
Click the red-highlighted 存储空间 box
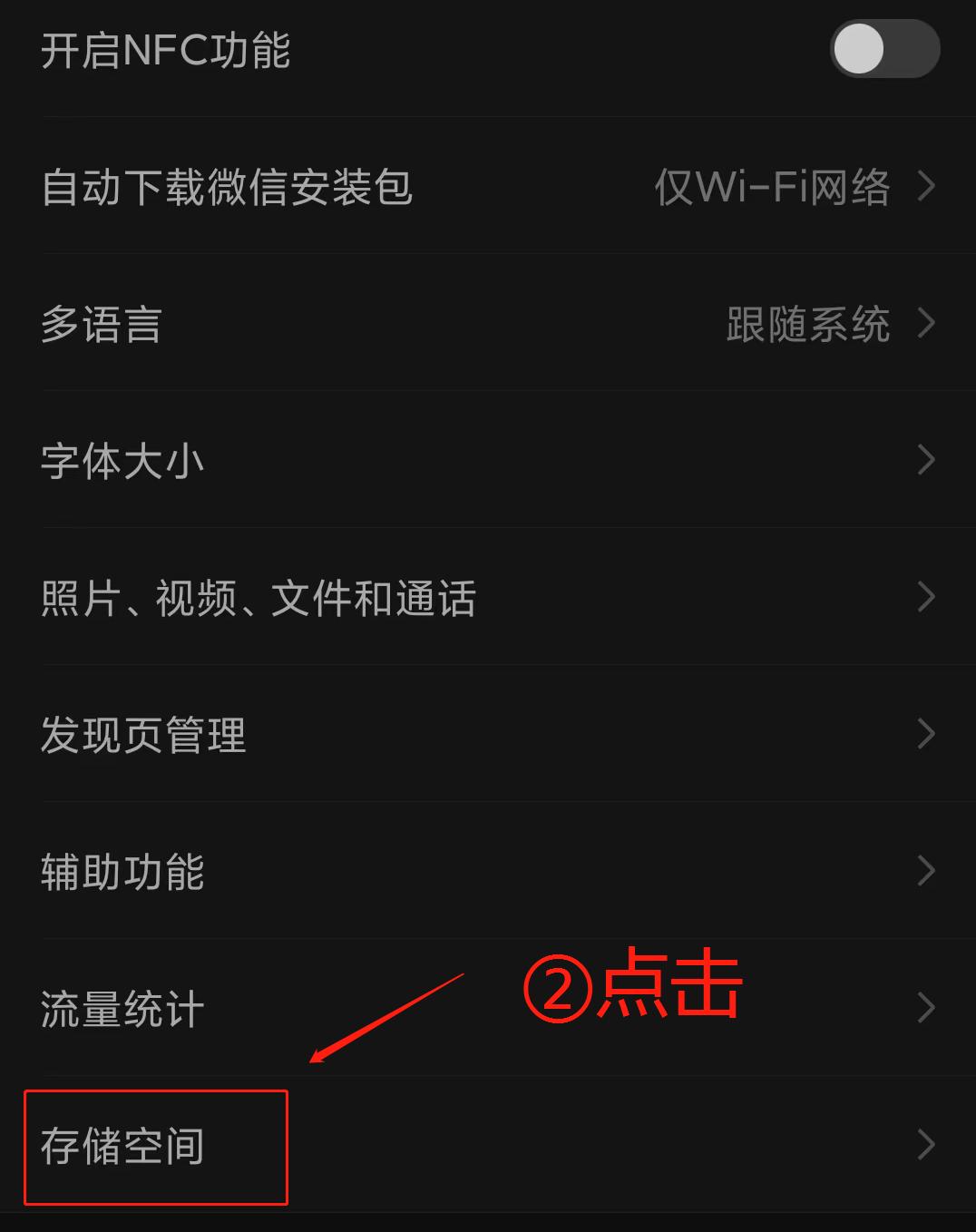coord(154,1146)
